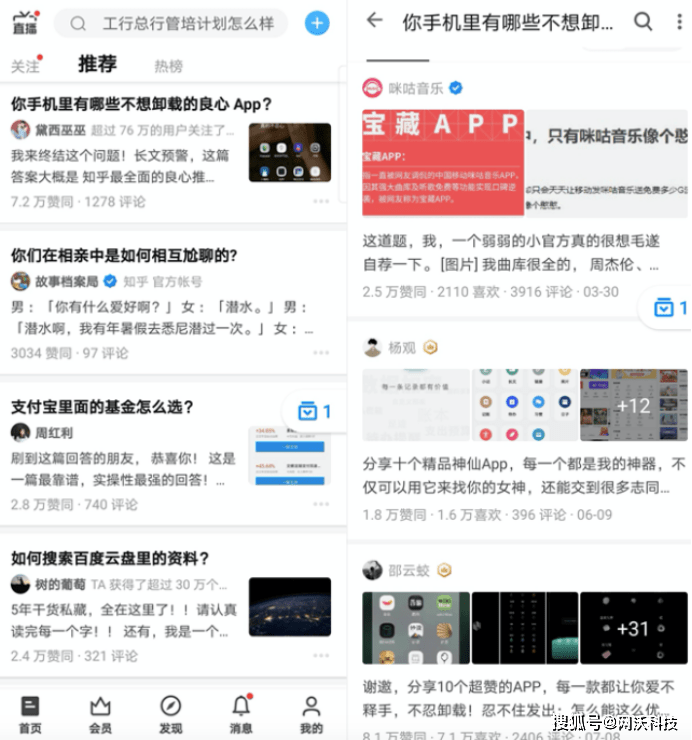Screen dimensions: 692x740
Task: Open the three-dot overflow menu
Action: pyautogui.click(x=680, y=21)
